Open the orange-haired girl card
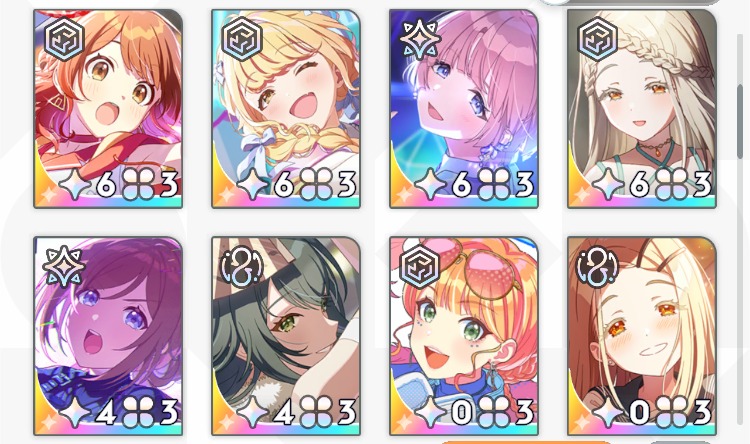Image resolution: width=750 pixels, height=444 pixels. [x=108, y=108]
